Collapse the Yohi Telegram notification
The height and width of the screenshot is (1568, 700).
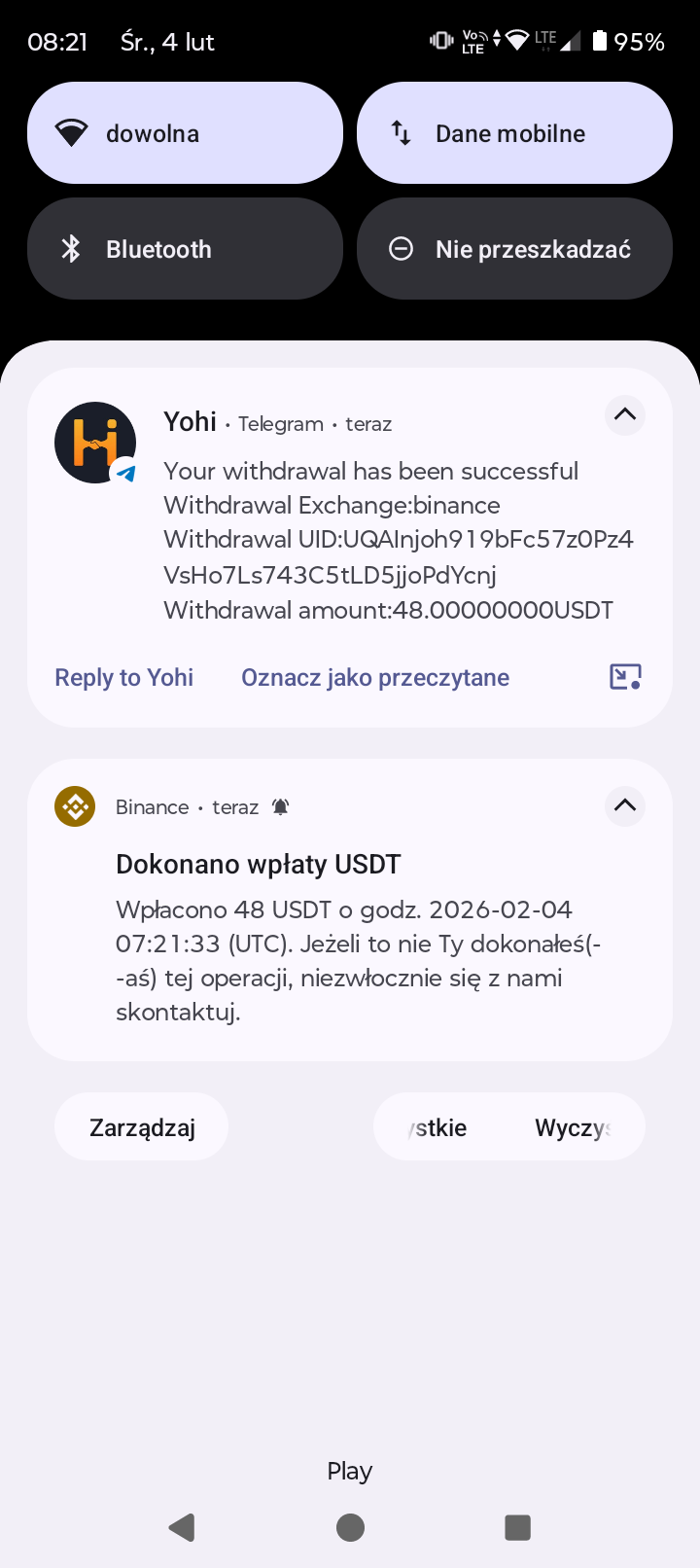coord(624,415)
